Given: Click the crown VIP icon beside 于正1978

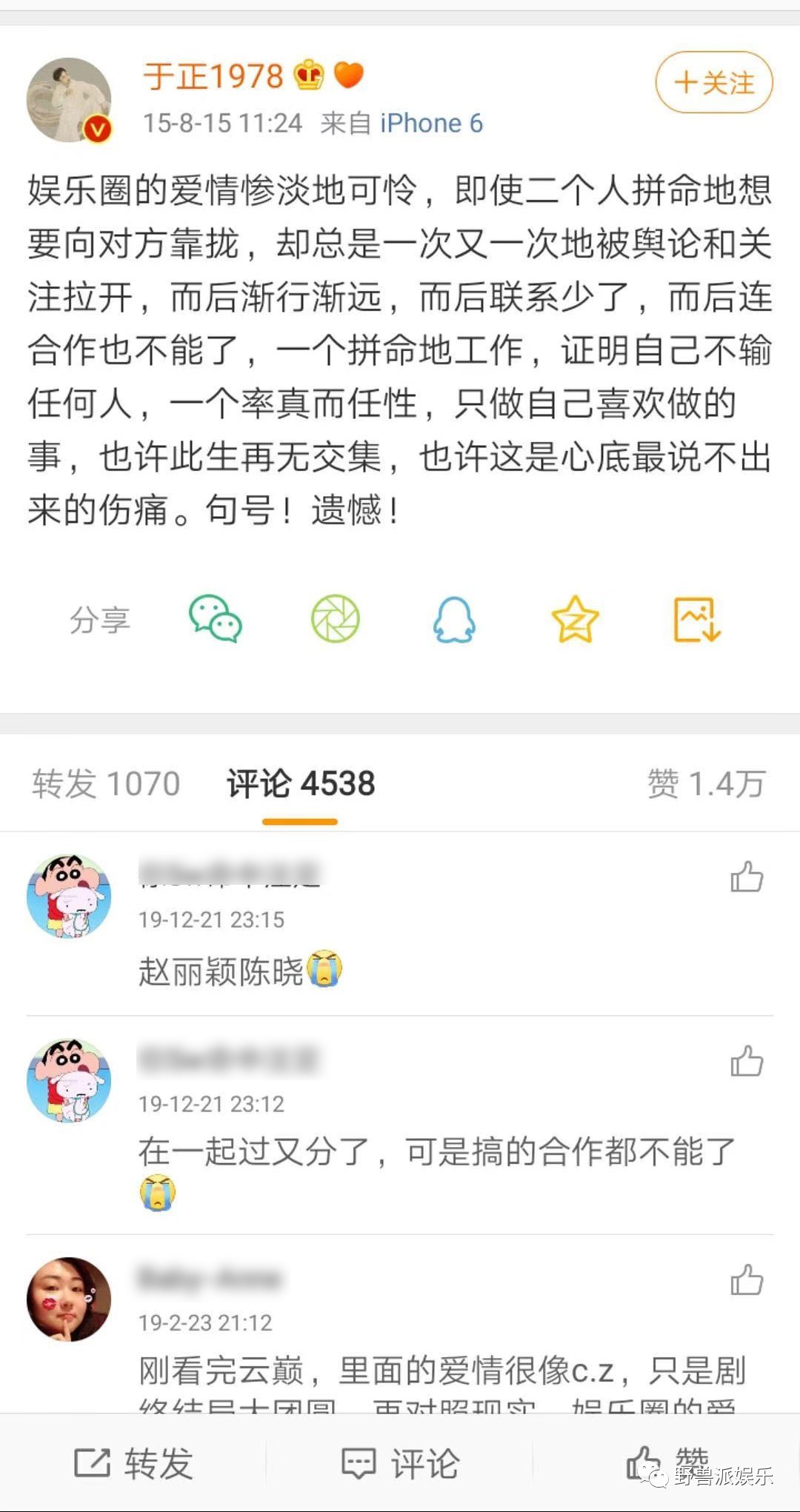Looking at the screenshot, I should tap(308, 76).
